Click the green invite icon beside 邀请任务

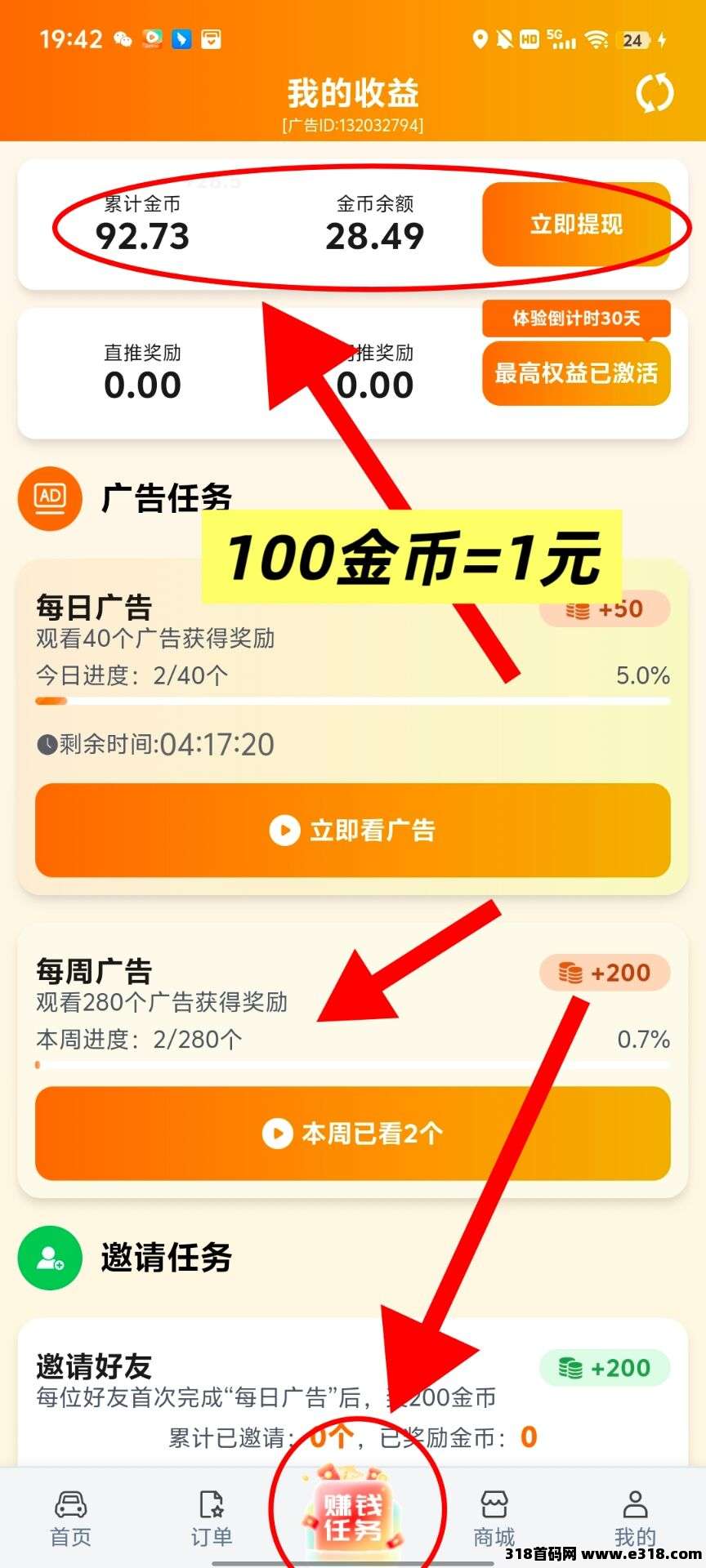pos(49,1258)
